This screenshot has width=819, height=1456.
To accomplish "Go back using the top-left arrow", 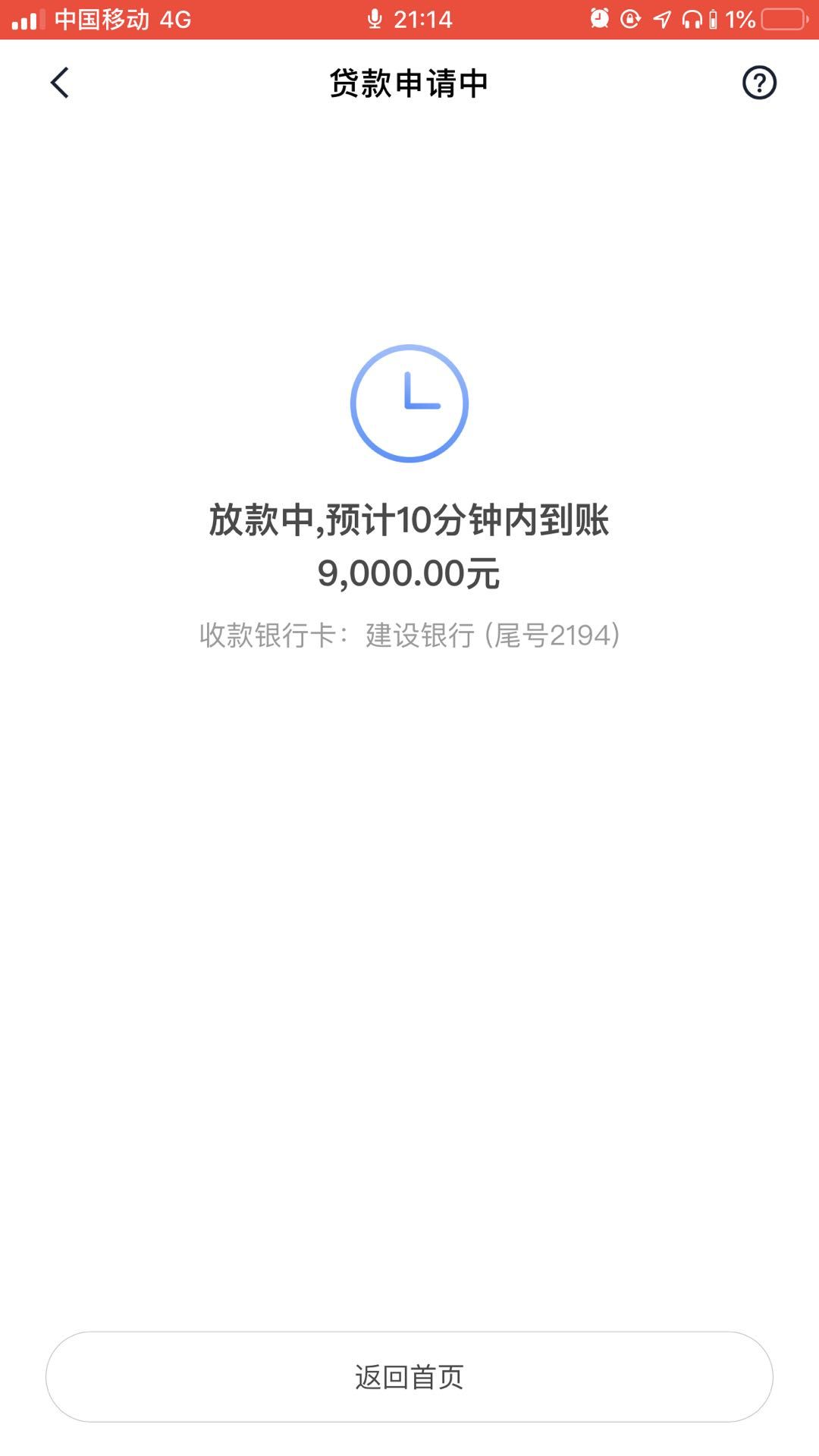I will (59, 83).
